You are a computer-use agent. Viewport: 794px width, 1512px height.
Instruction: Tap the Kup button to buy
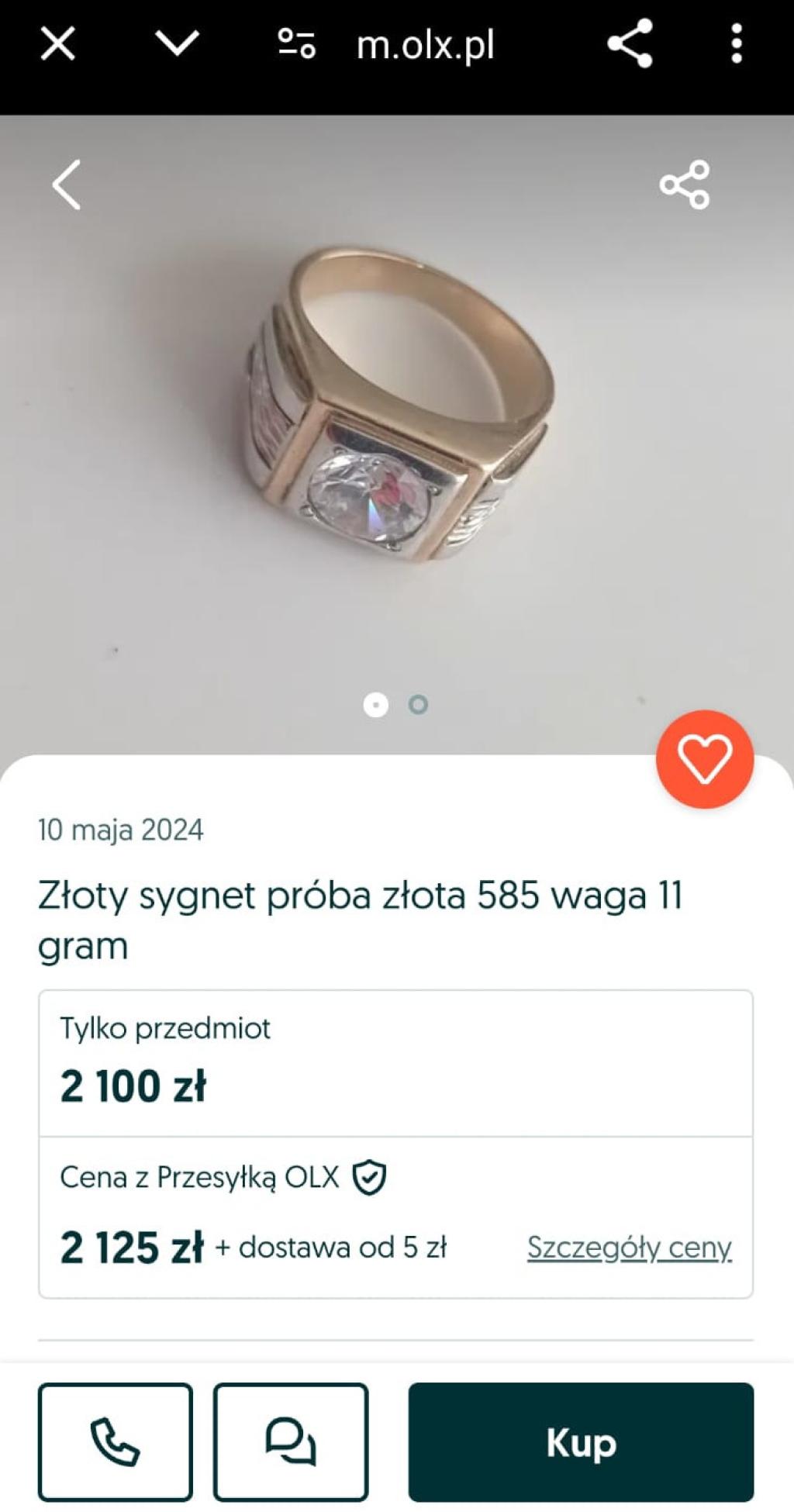coord(581,1441)
